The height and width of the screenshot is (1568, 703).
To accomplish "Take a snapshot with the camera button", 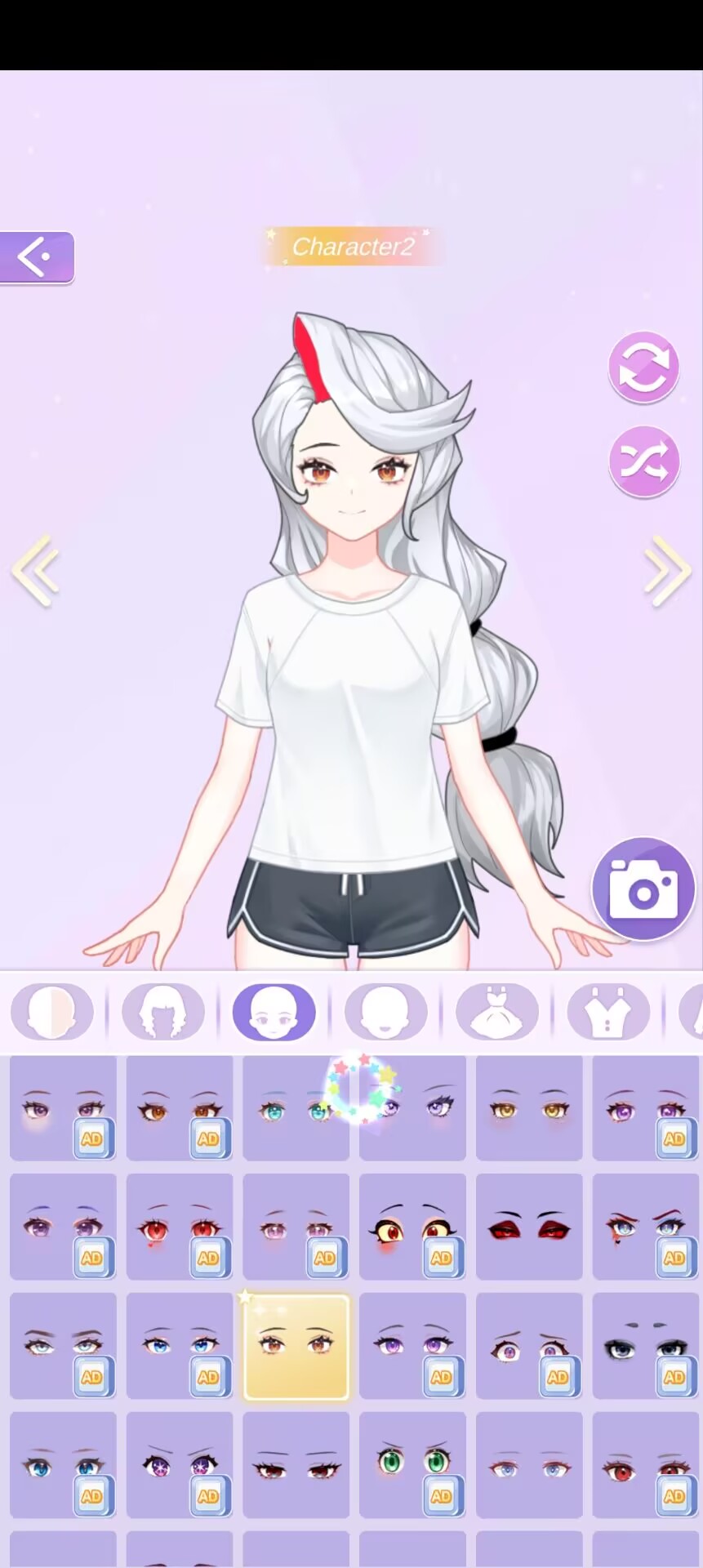I will pos(643,889).
